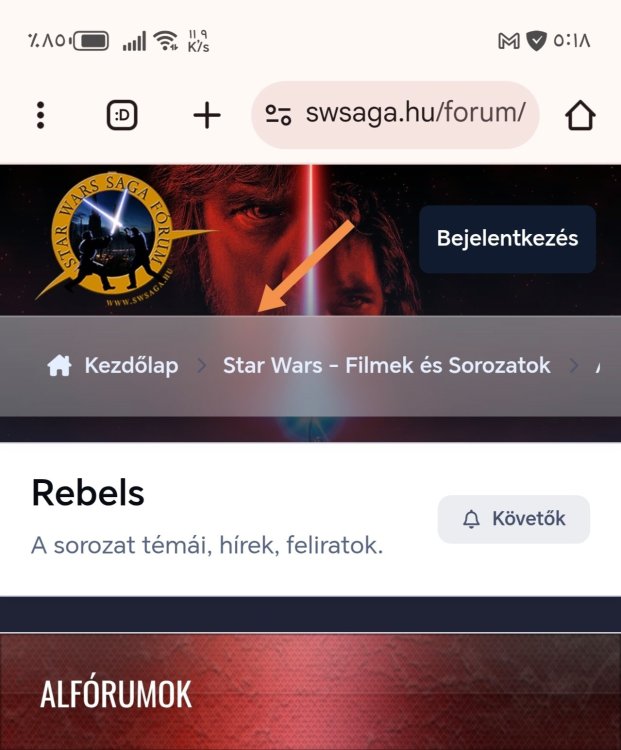The height and width of the screenshot is (750, 621).
Task: Go to the browser home page
Action: 580,115
